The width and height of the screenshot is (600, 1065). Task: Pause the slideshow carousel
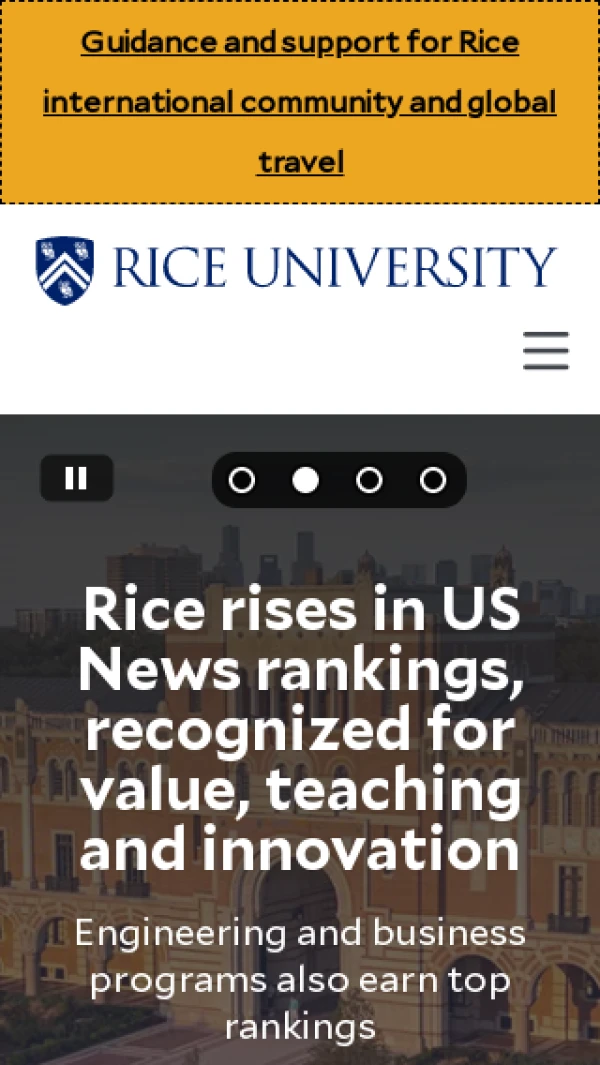point(76,478)
